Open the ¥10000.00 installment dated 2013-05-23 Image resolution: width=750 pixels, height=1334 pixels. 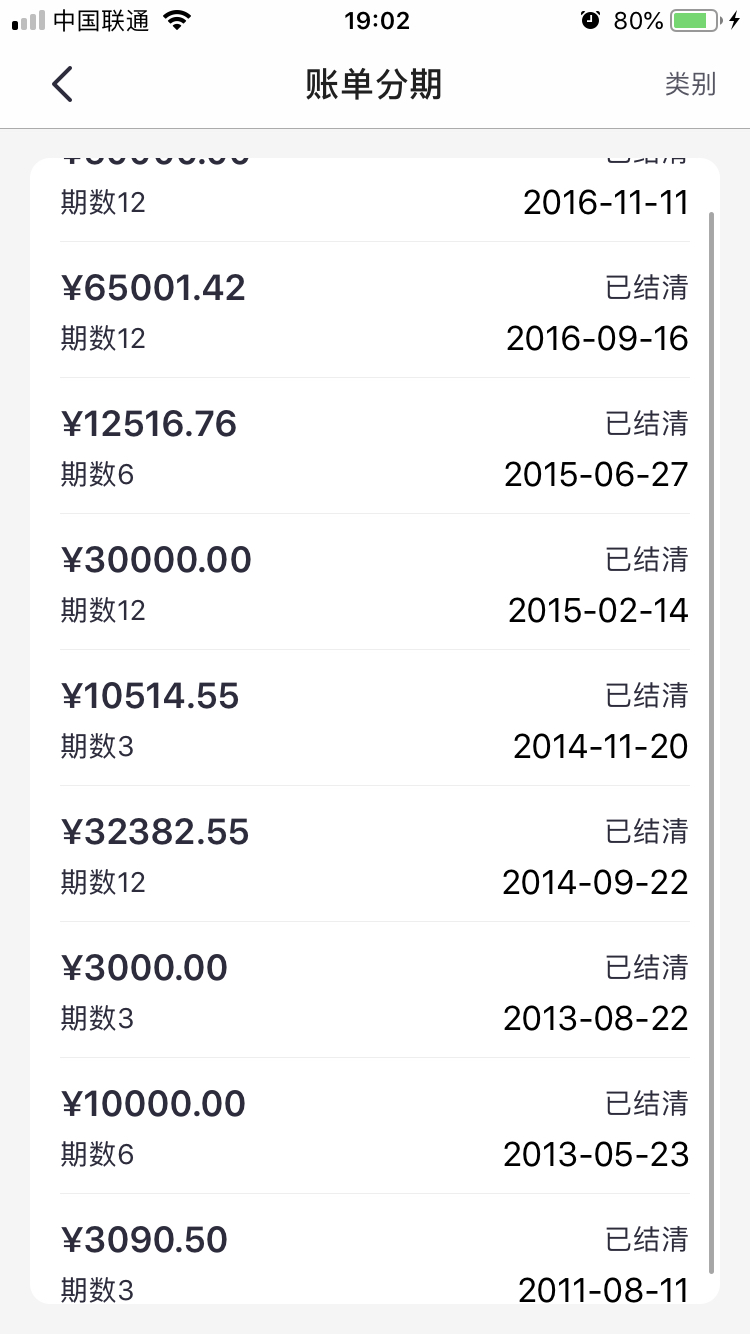[375, 1126]
